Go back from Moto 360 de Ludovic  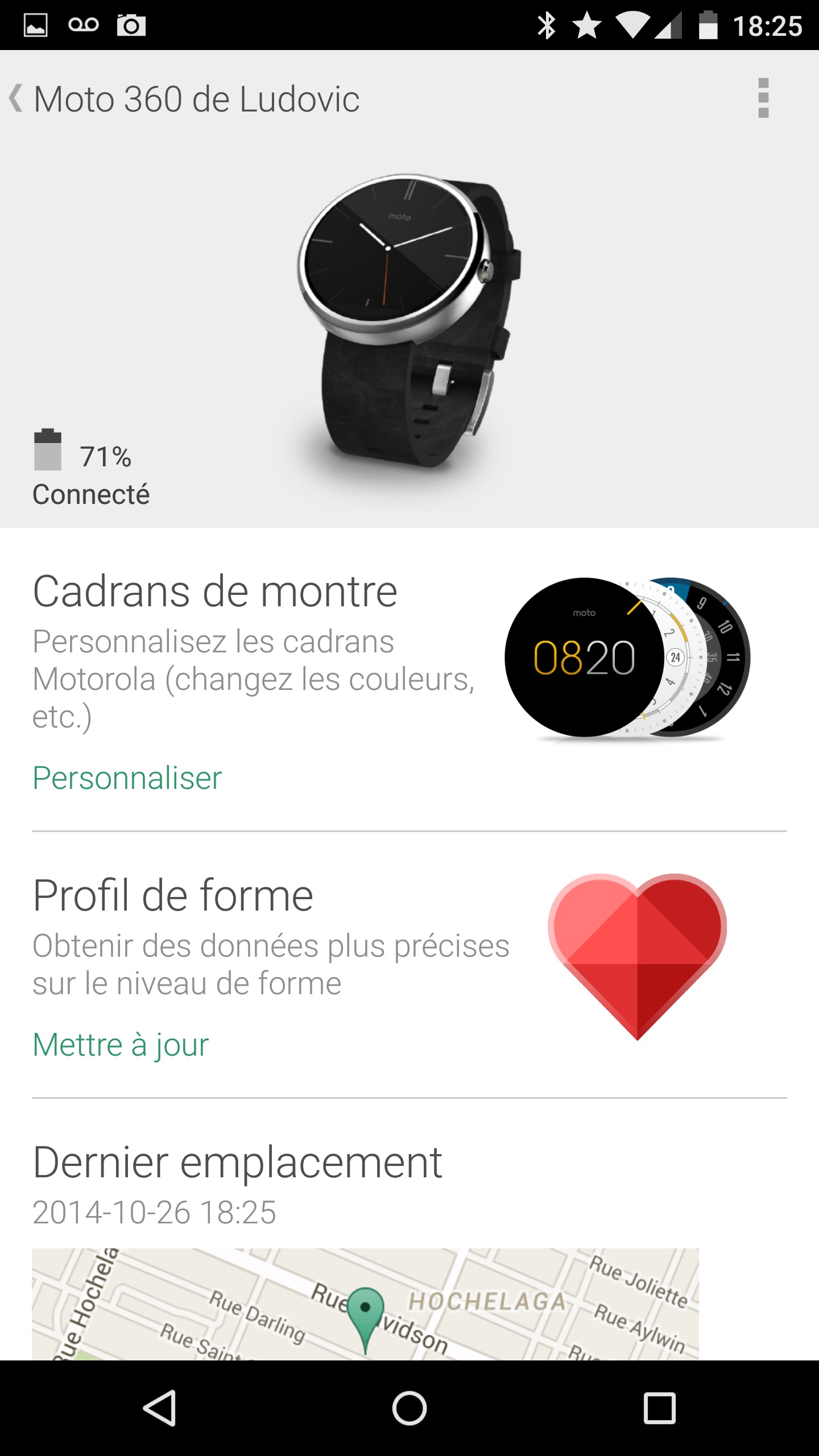[17, 98]
